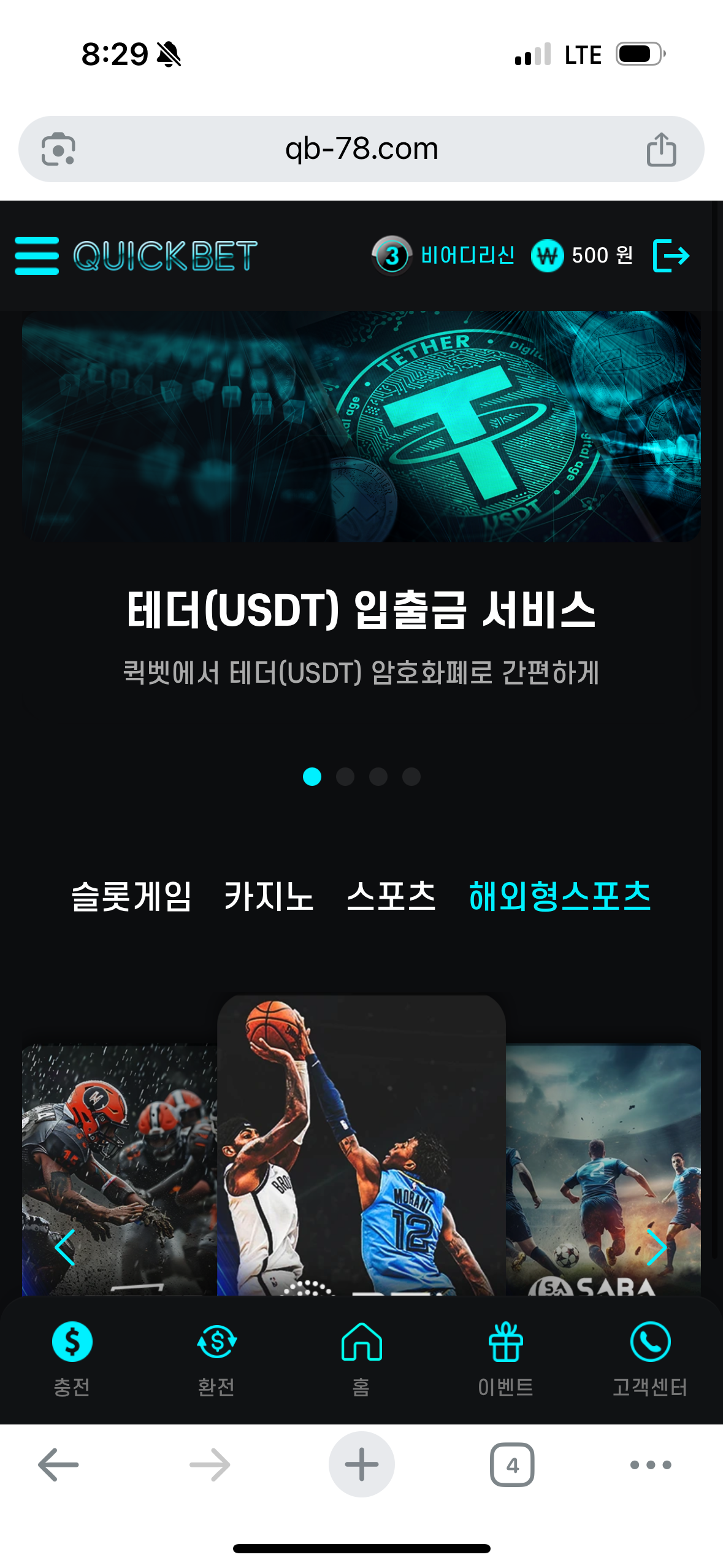Screen dimensions: 723x1568
Task: Select the 슬롯게임 category tab
Action: (131, 896)
